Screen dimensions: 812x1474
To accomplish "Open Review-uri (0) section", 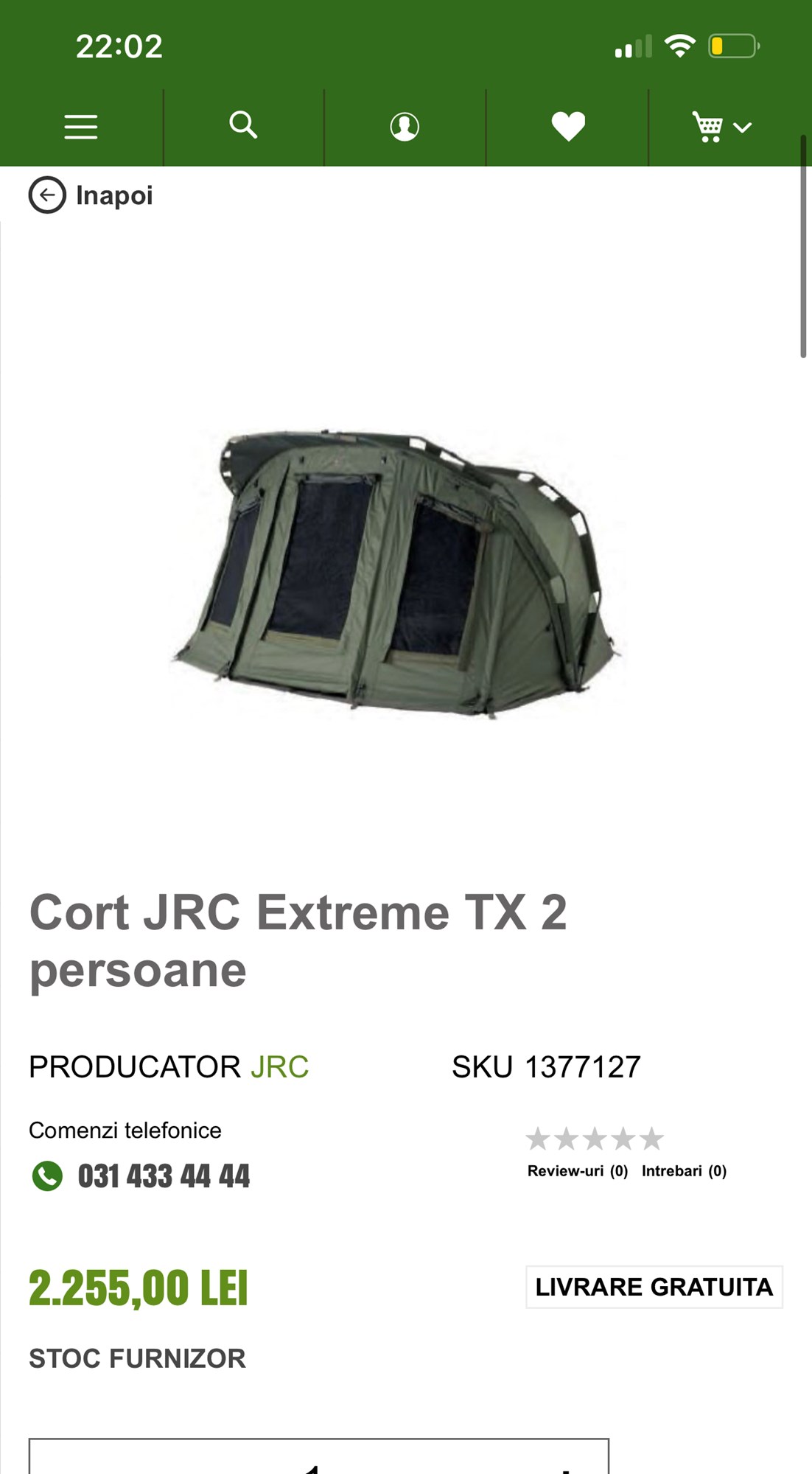I will (577, 1171).
